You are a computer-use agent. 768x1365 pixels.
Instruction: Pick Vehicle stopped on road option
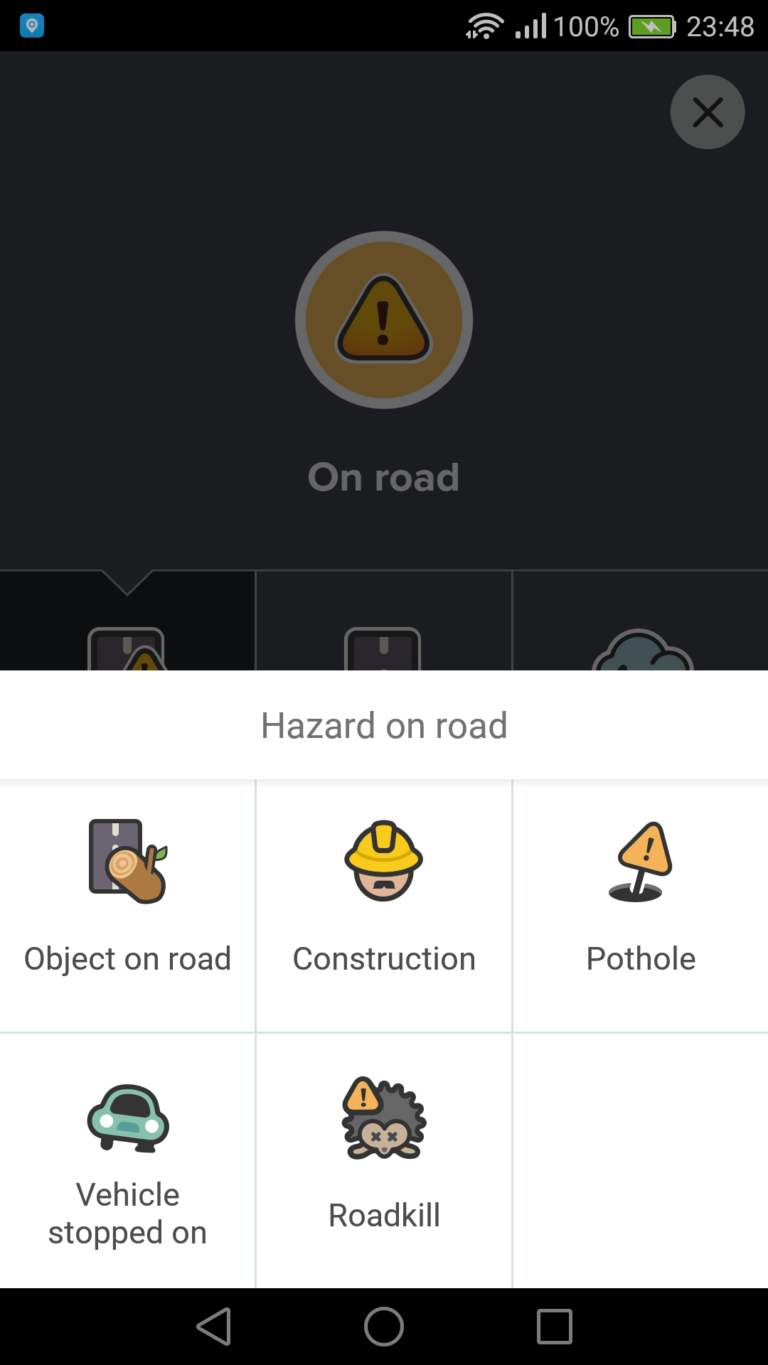tap(127, 1160)
